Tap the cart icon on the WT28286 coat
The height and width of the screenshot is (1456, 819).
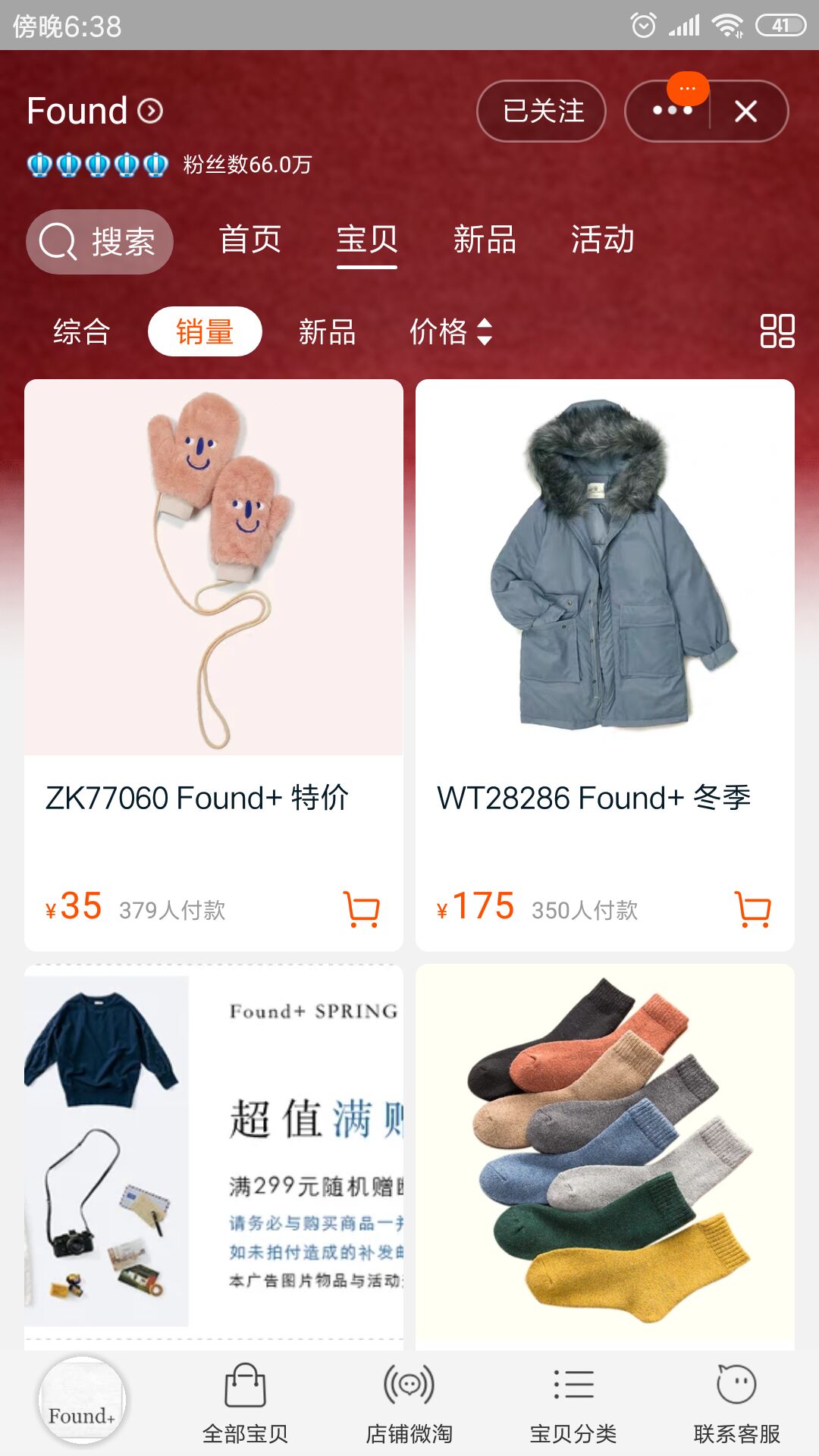point(752,909)
